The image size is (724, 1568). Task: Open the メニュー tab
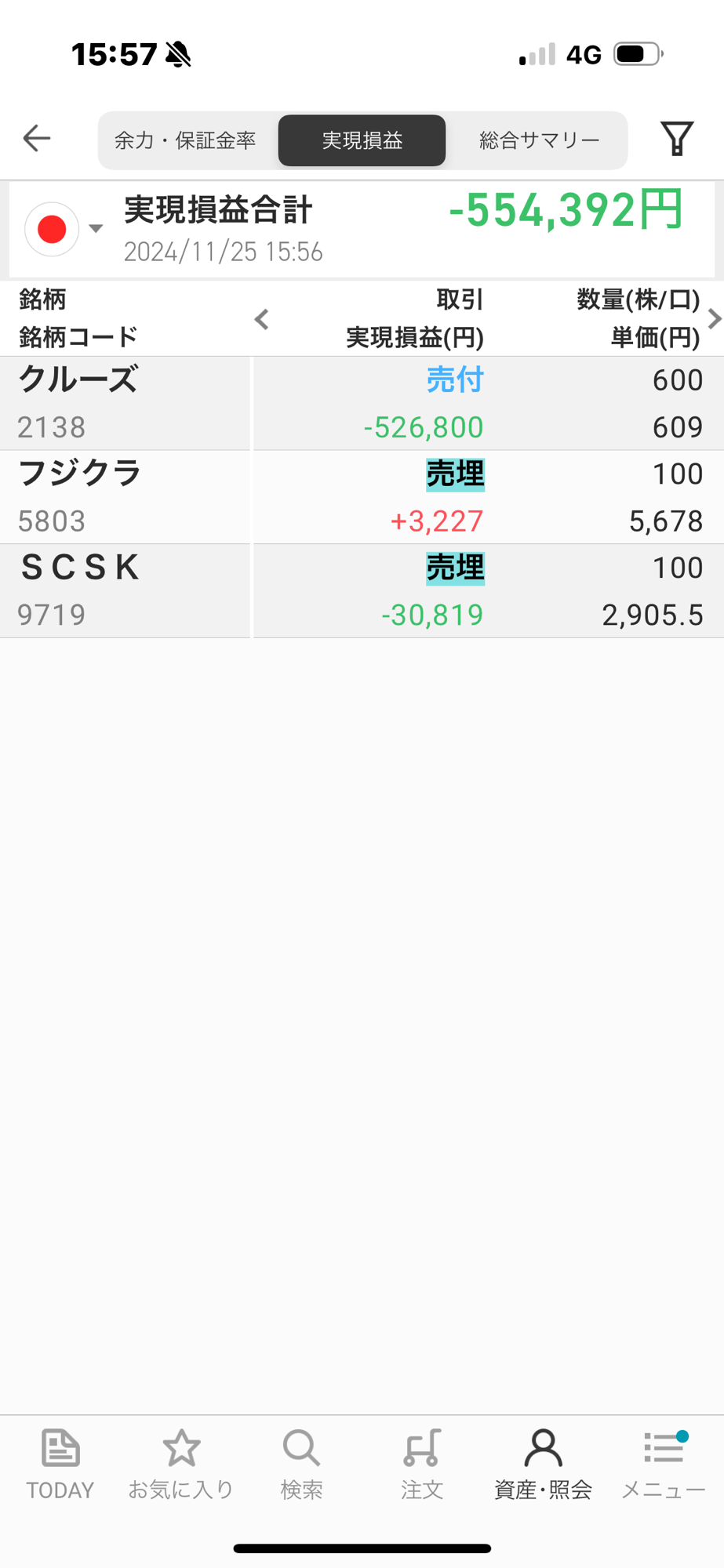pyautogui.click(x=664, y=1463)
